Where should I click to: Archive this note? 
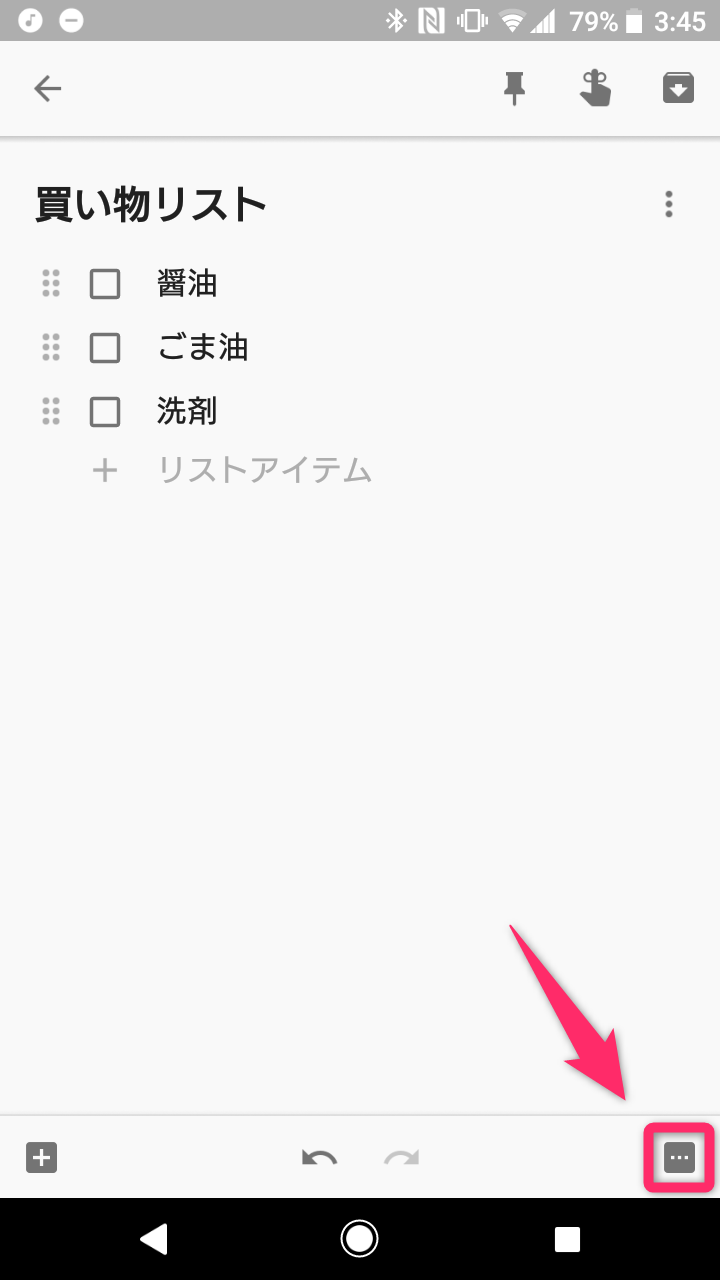coord(678,89)
